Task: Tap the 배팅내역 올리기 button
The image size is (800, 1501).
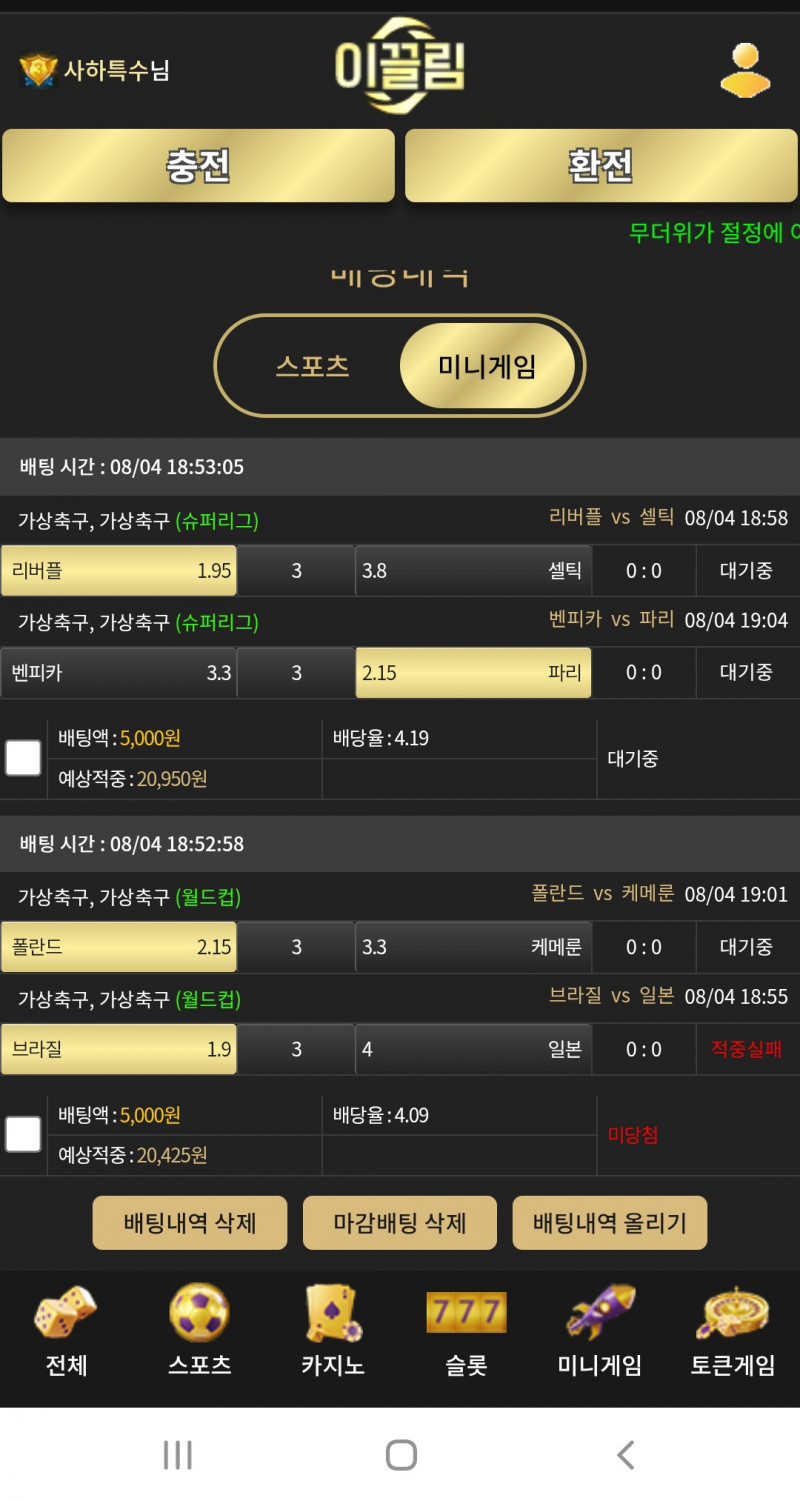Action: [x=610, y=1223]
